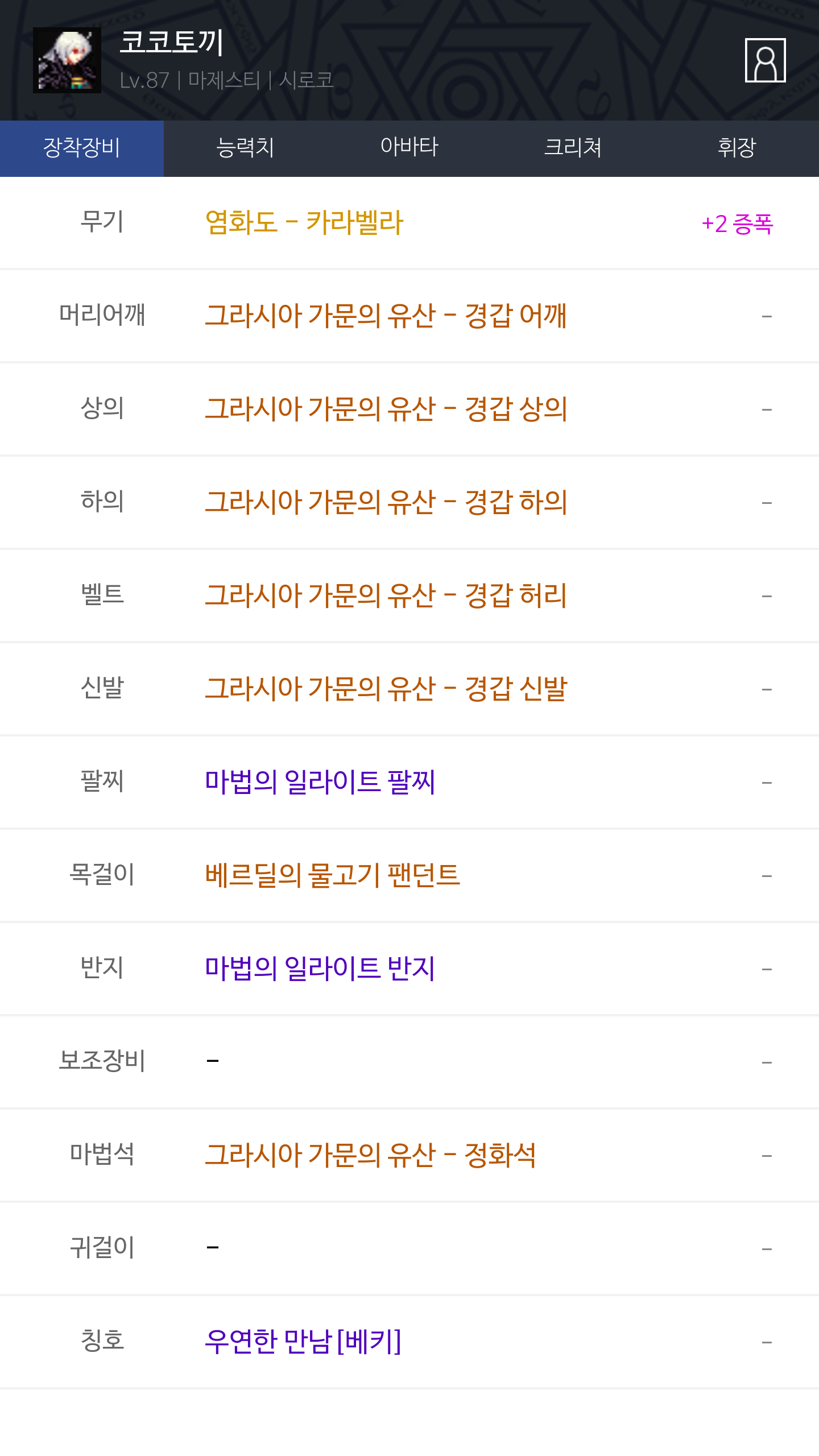
Task: View 그라시아 가문의 유산 - 경갑 어깨
Action: [386, 316]
